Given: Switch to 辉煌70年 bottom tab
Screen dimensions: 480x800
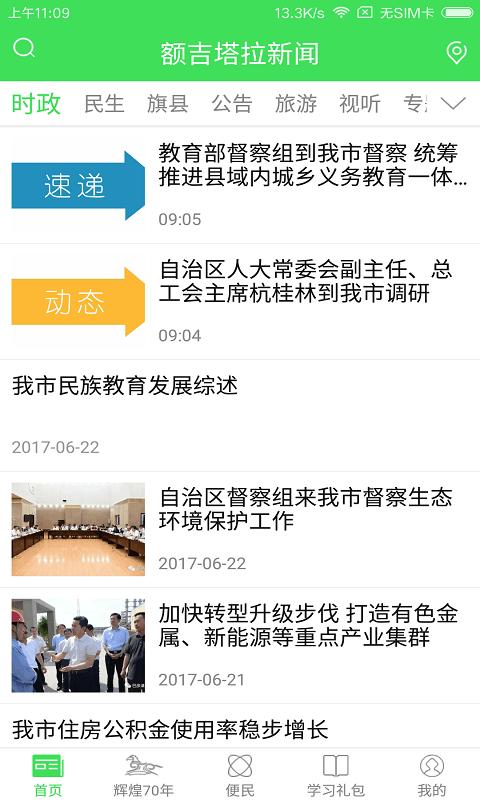Looking at the screenshot, I should point(143,776).
